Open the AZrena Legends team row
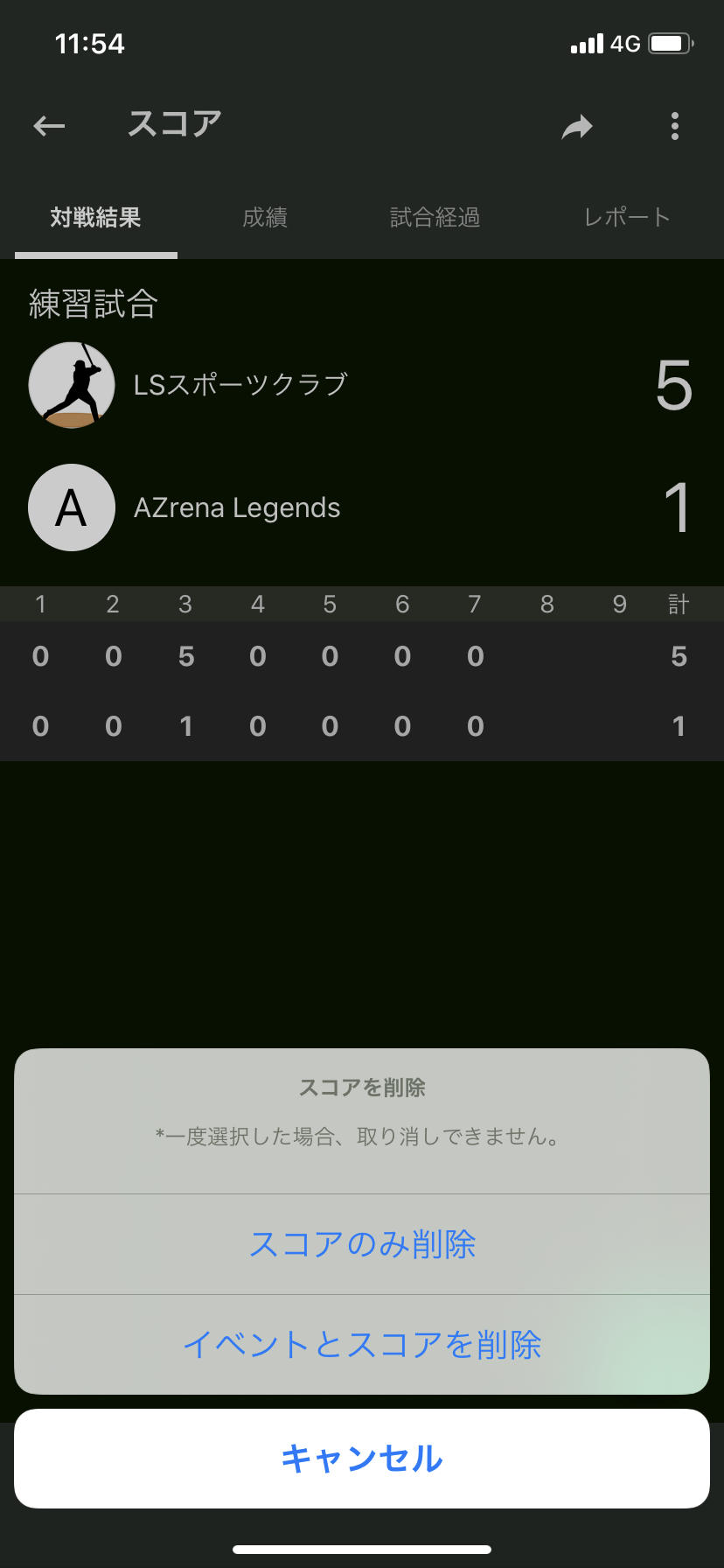724x1568 pixels. tap(362, 507)
